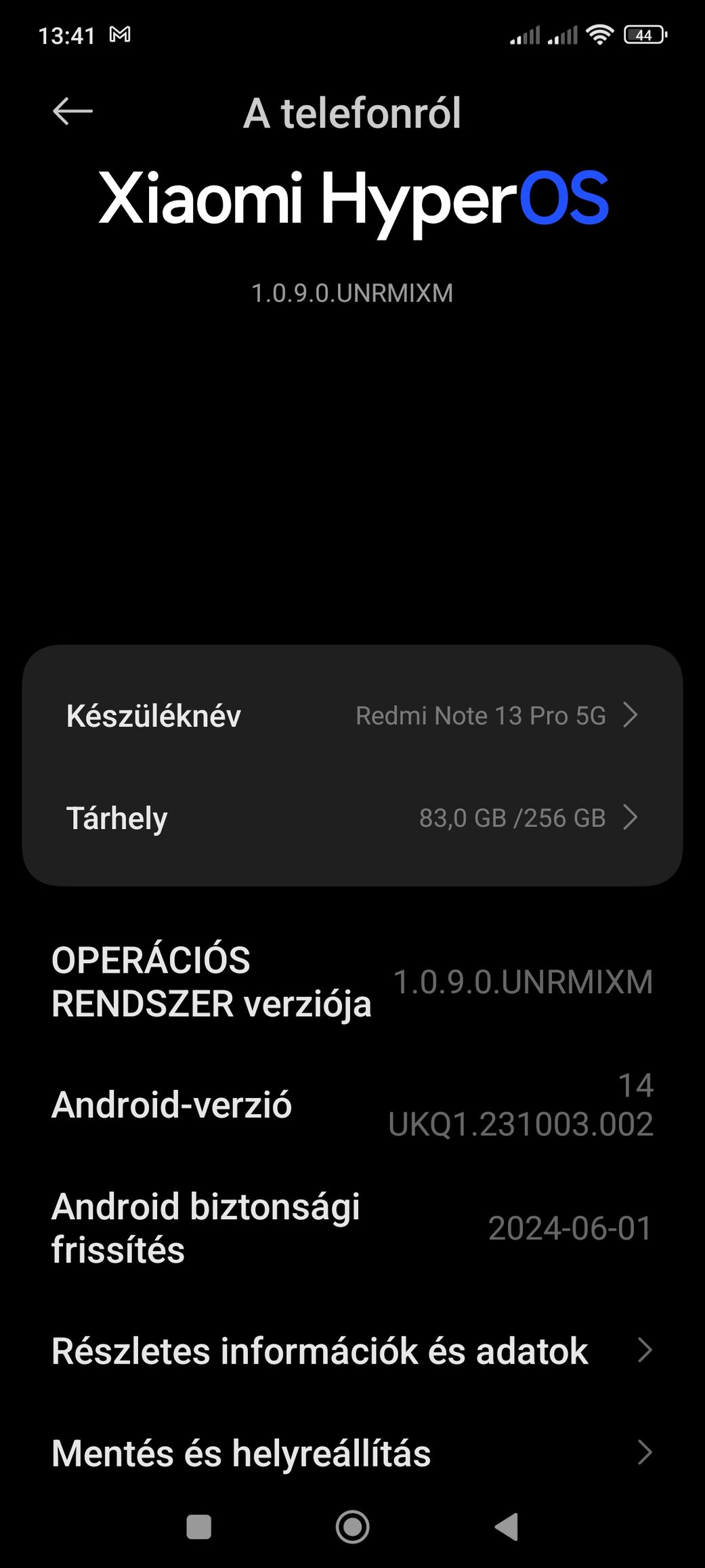Image resolution: width=705 pixels, height=1568 pixels.
Task: Open Mentés és helyreállítás
Action: [x=352, y=1453]
